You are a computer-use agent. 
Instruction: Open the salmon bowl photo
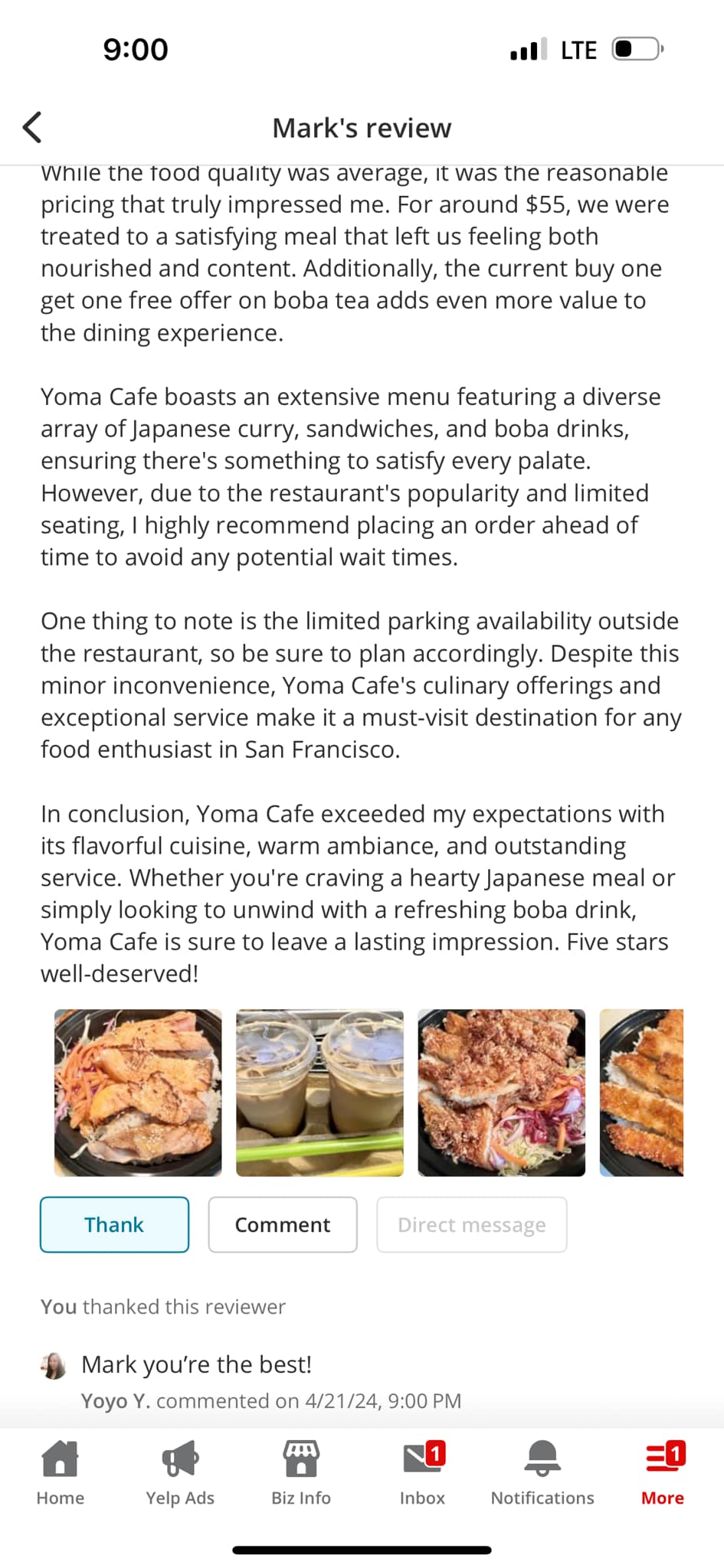pos(138,1093)
